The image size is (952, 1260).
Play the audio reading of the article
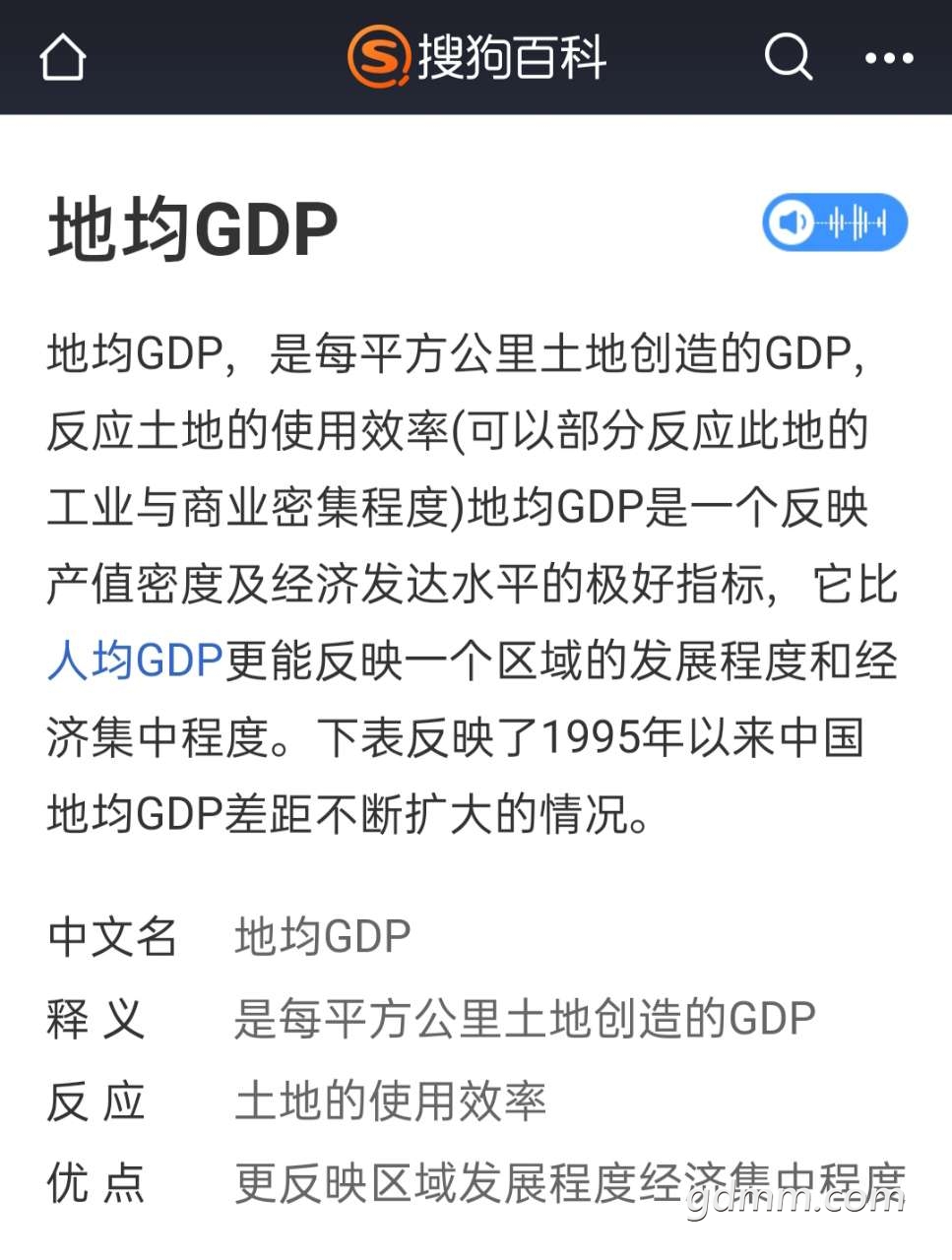tap(834, 222)
